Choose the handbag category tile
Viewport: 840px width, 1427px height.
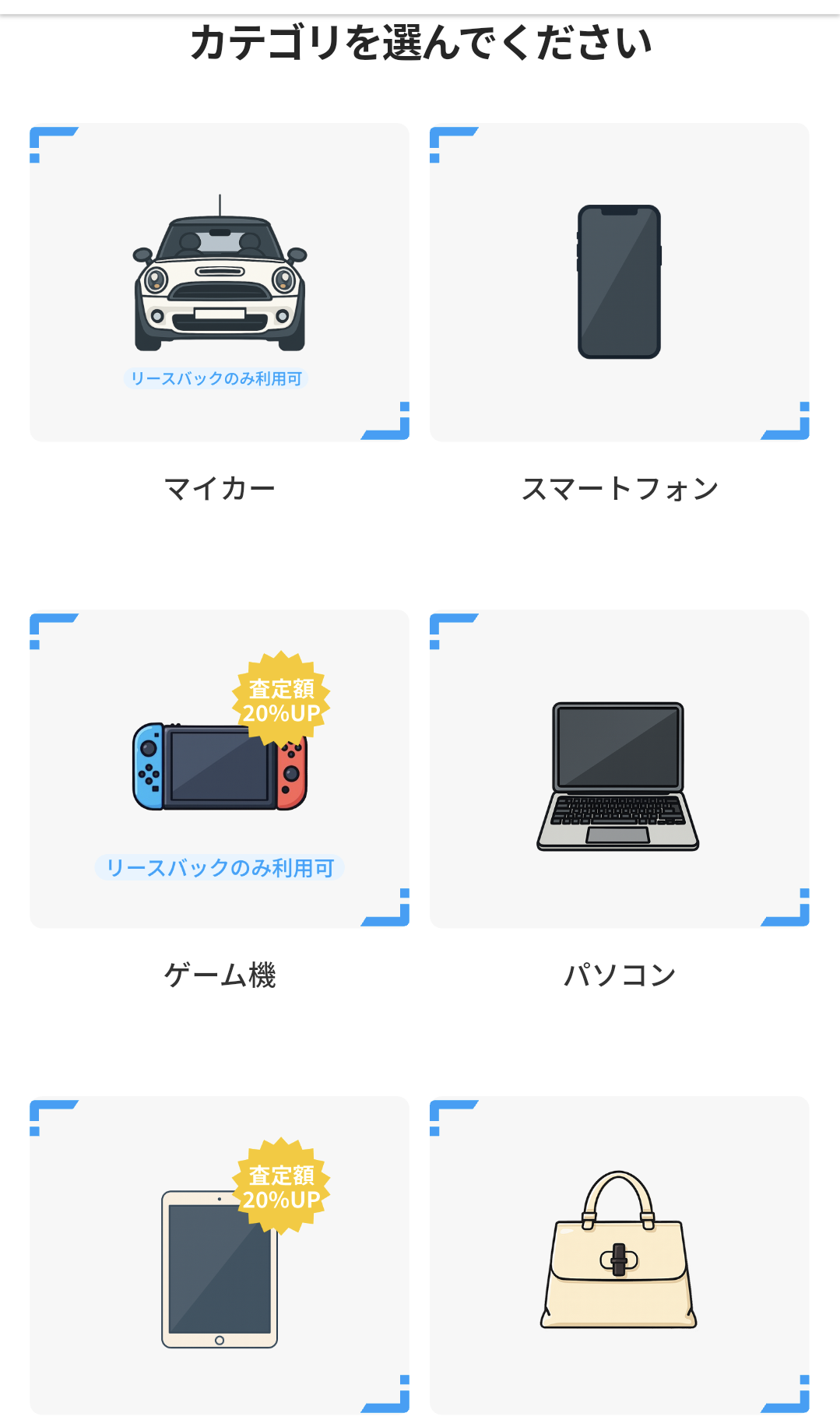(619, 1255)
